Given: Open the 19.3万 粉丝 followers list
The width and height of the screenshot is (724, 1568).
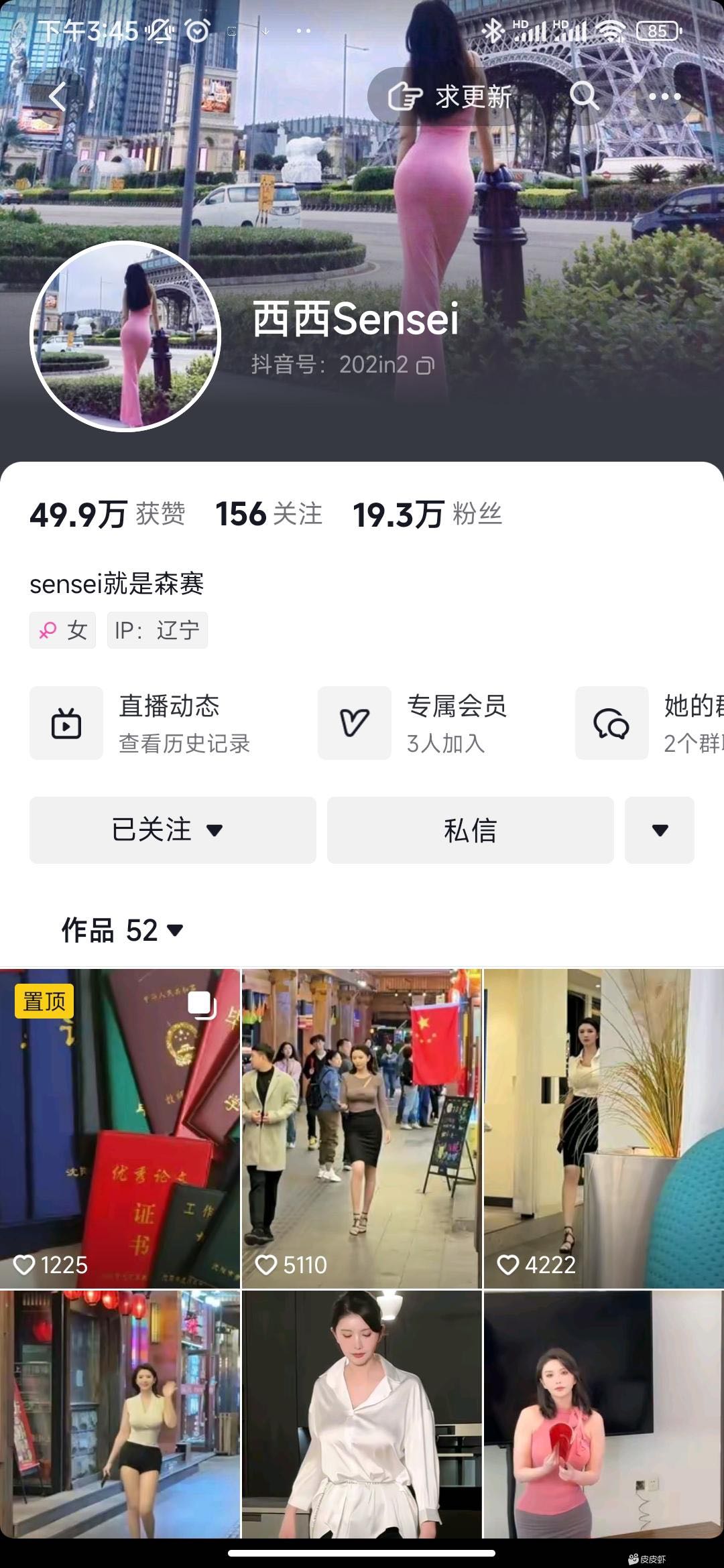Looking at the screenshot, I should [427, 515].
